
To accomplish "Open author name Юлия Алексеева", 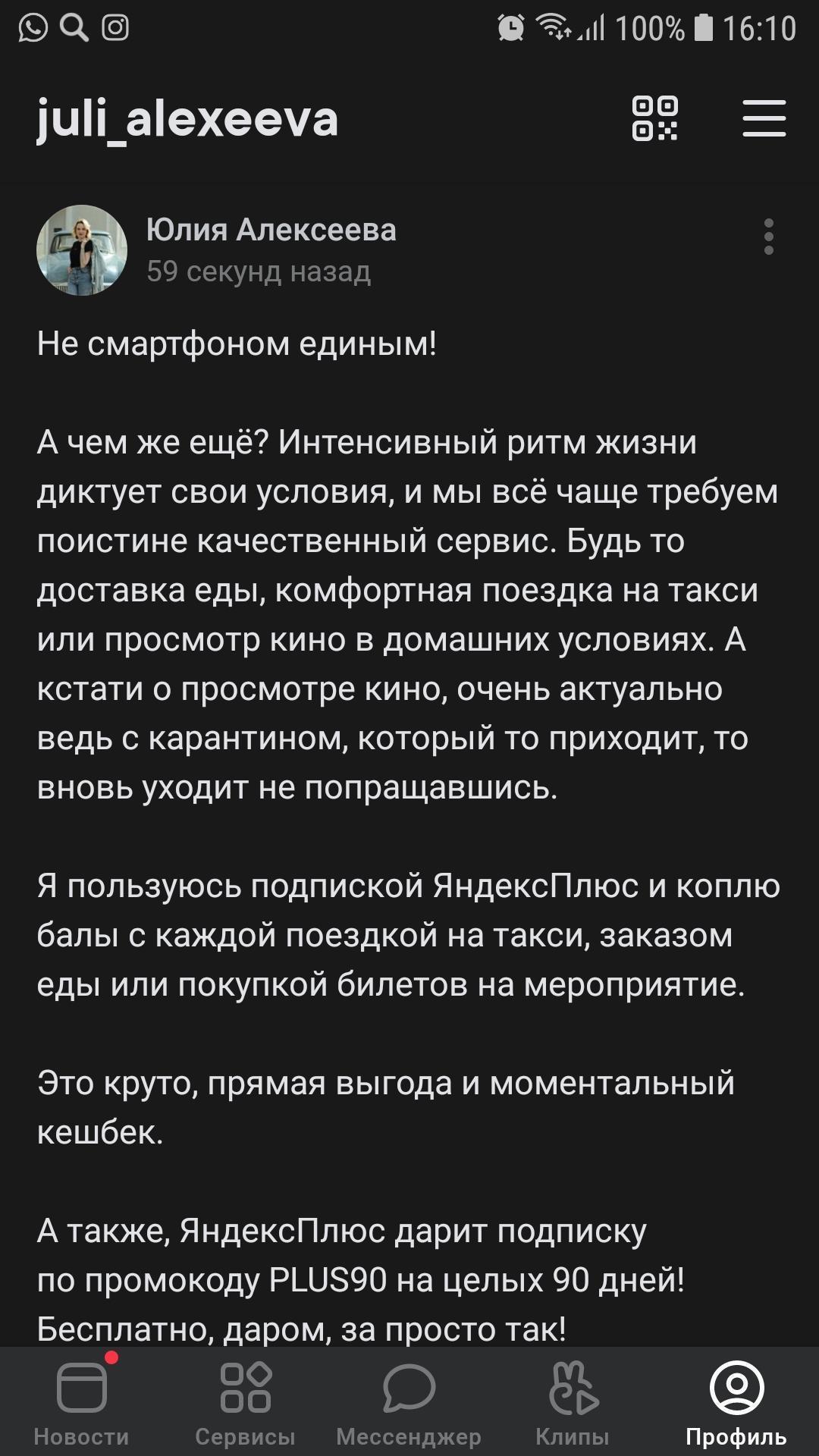I will pyautogui.click(x=271, y=230).
